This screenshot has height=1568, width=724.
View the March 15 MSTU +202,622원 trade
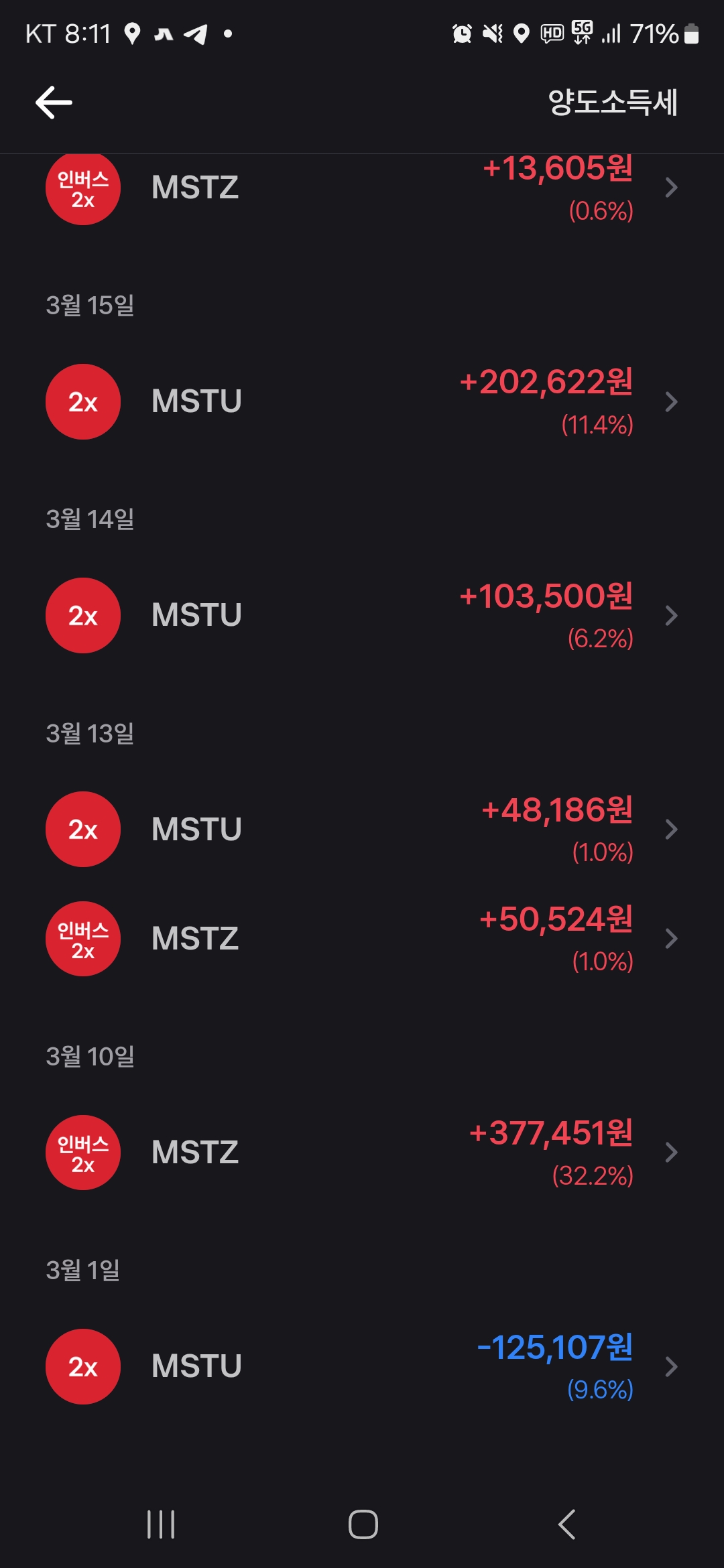click(362, 402)
